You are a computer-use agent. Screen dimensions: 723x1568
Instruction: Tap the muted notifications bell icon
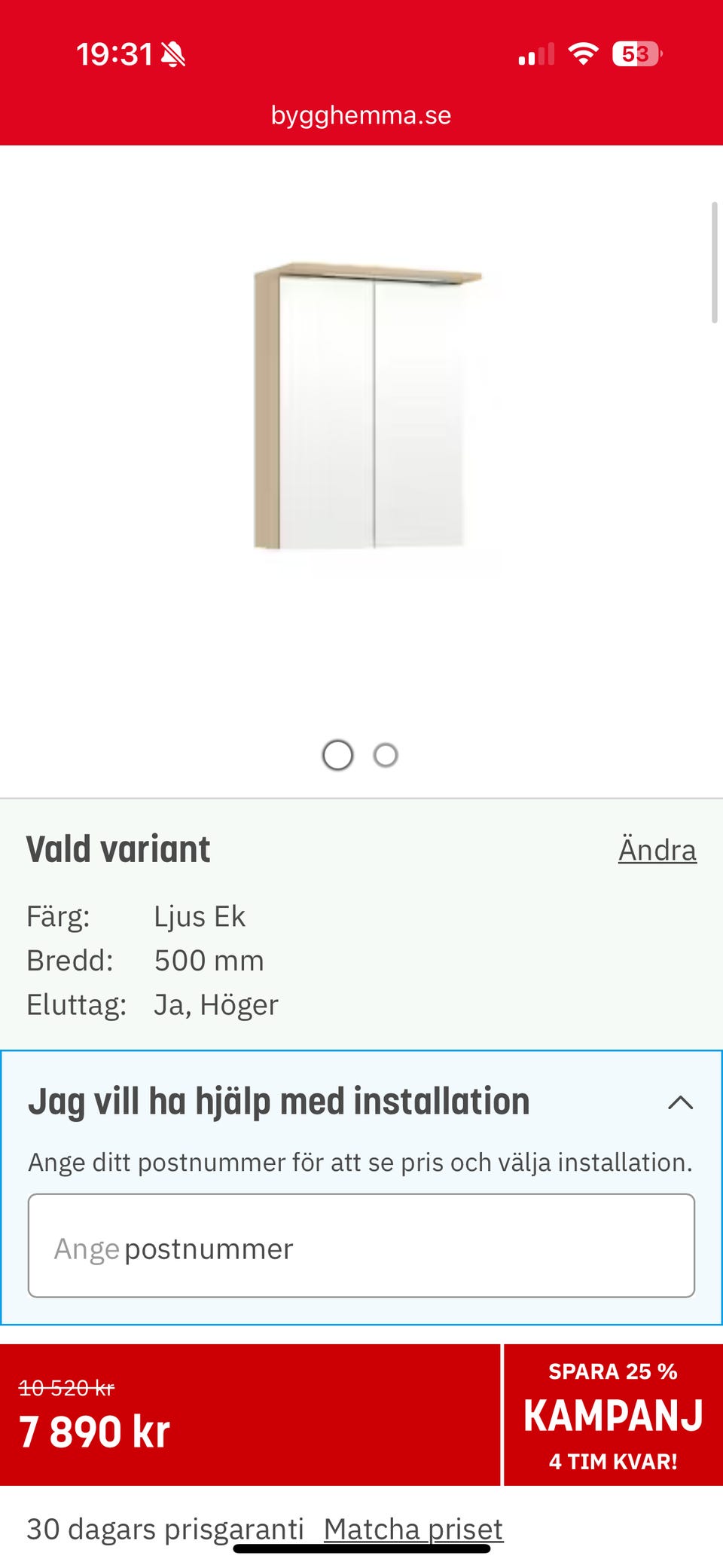(175, 53)
